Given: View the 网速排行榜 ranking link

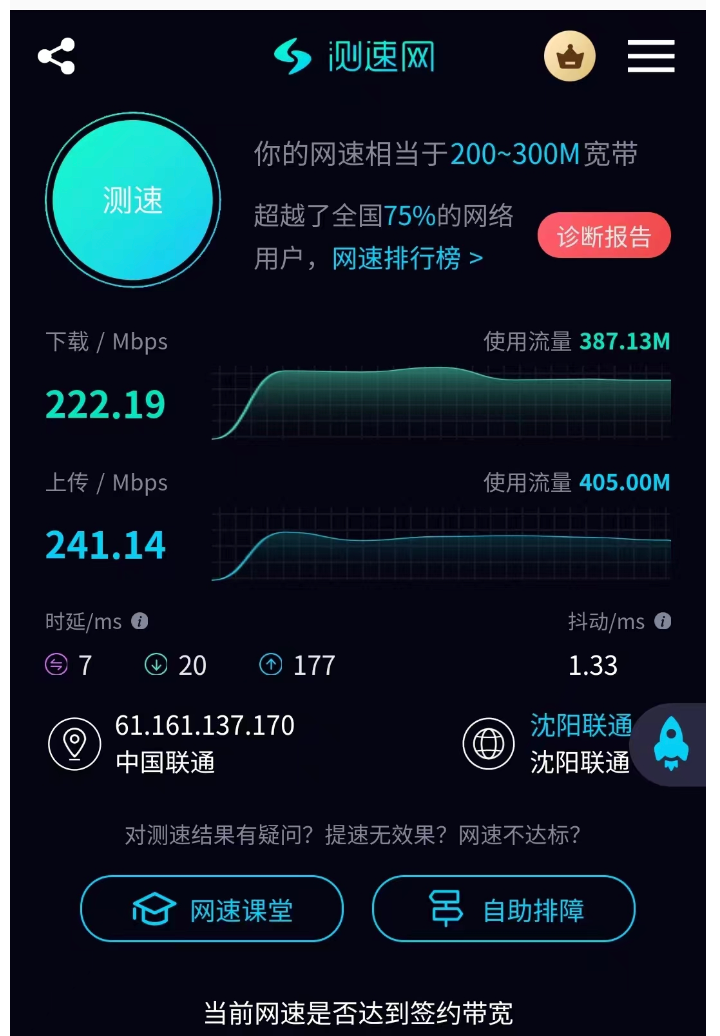Looking at the screenshot, I should [x=407, y=258].
